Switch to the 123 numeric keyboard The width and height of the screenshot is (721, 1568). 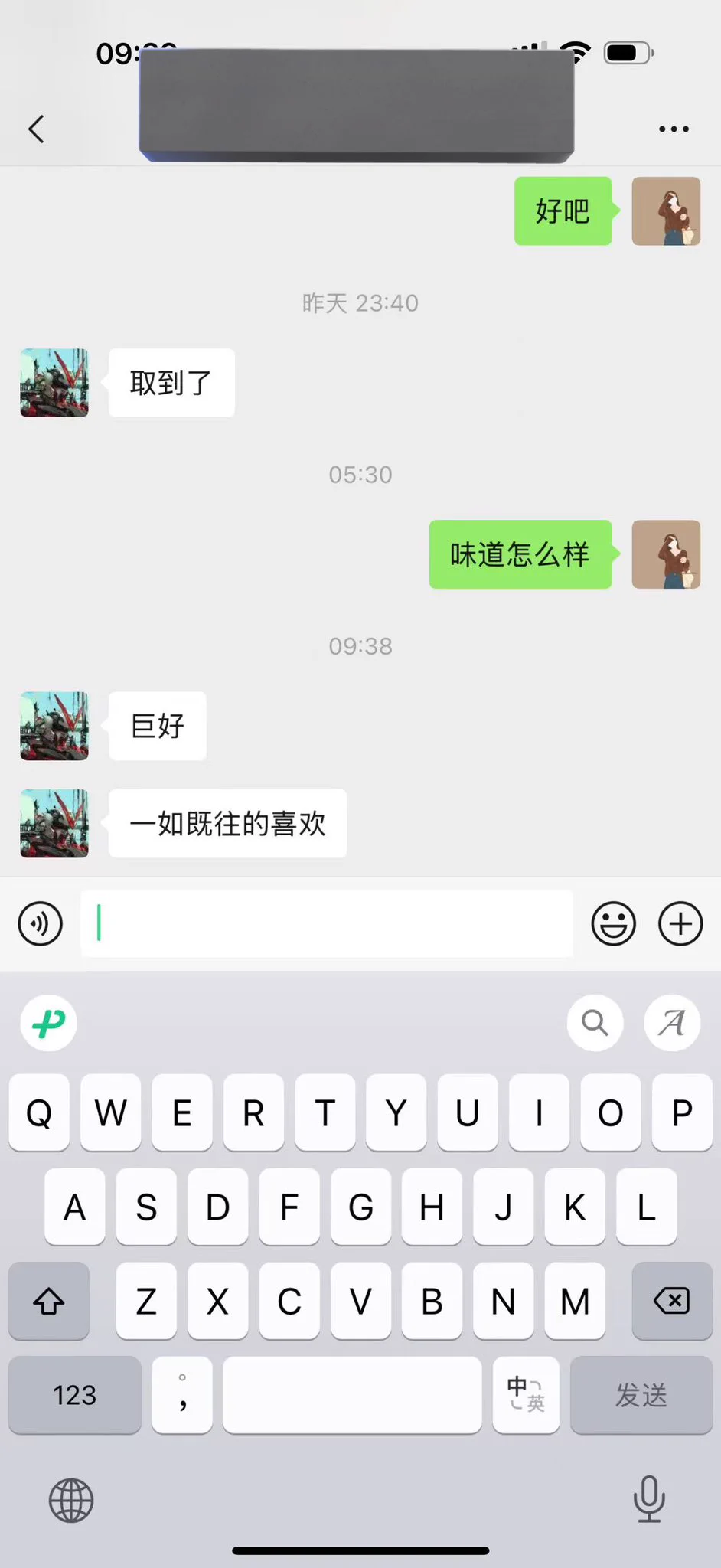click(x=75, y=1395)
